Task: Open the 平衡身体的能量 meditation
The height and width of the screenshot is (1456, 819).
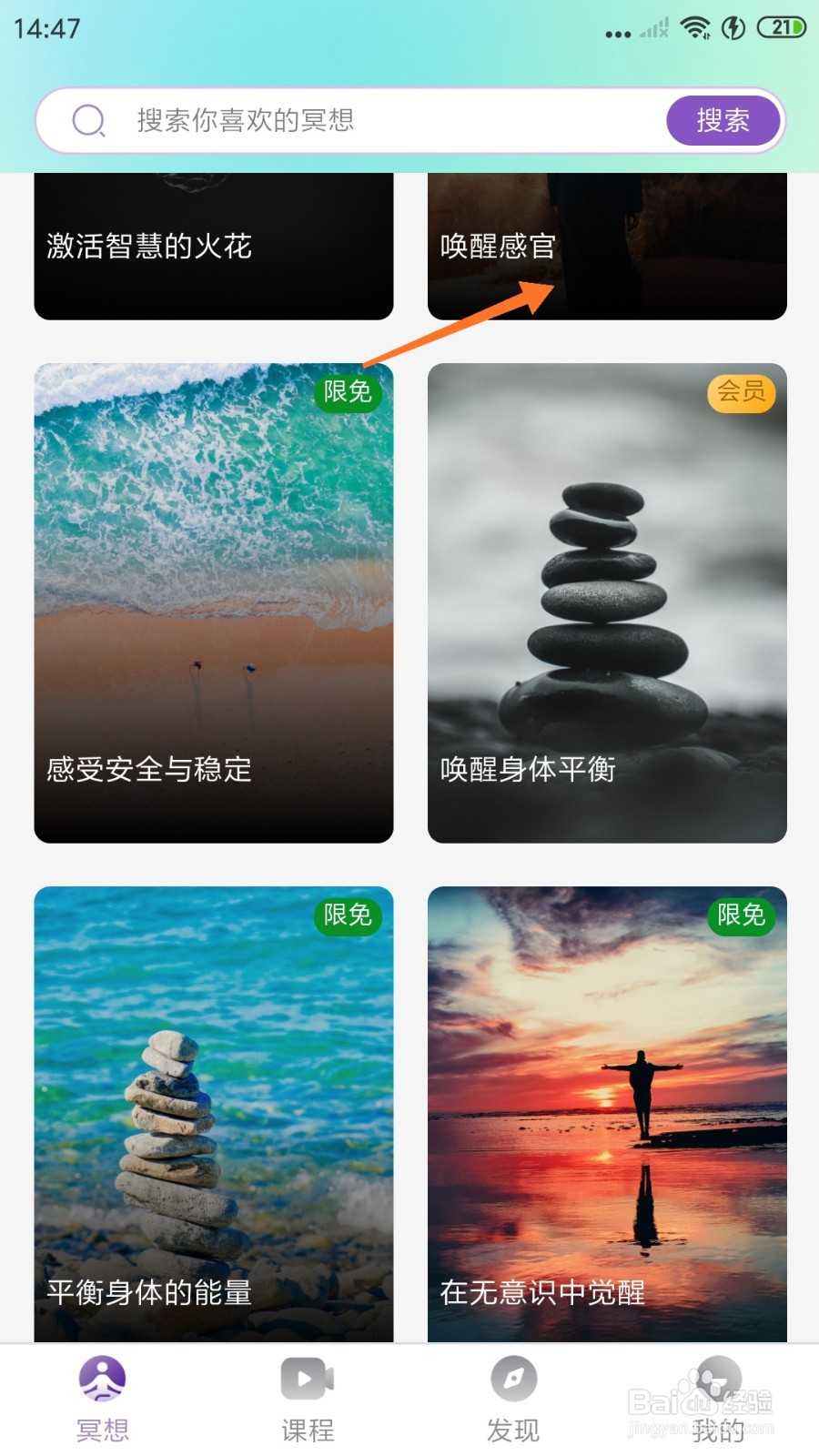Action: point(214,1114)
